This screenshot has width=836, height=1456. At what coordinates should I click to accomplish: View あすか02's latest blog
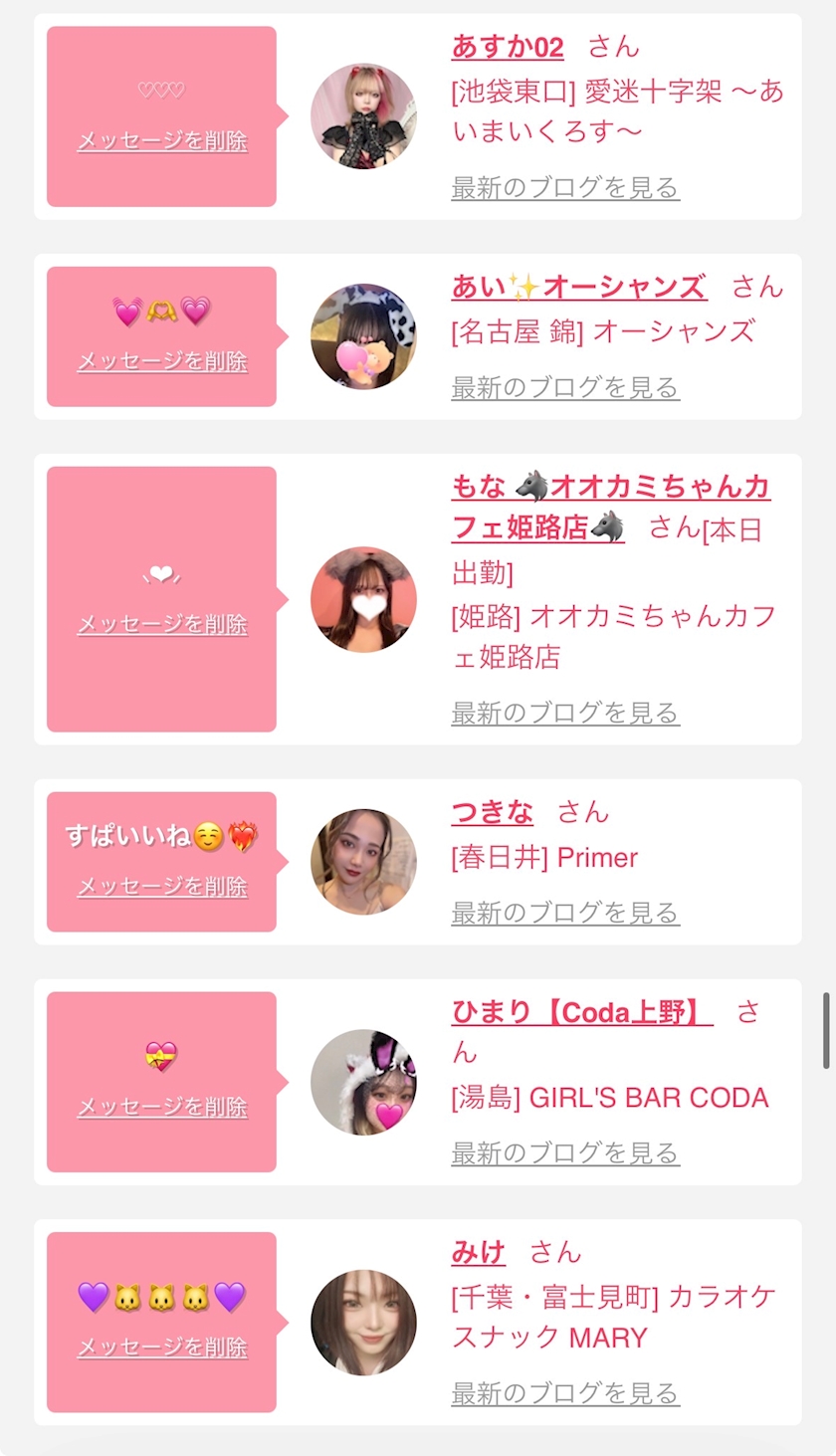point(565,187)
